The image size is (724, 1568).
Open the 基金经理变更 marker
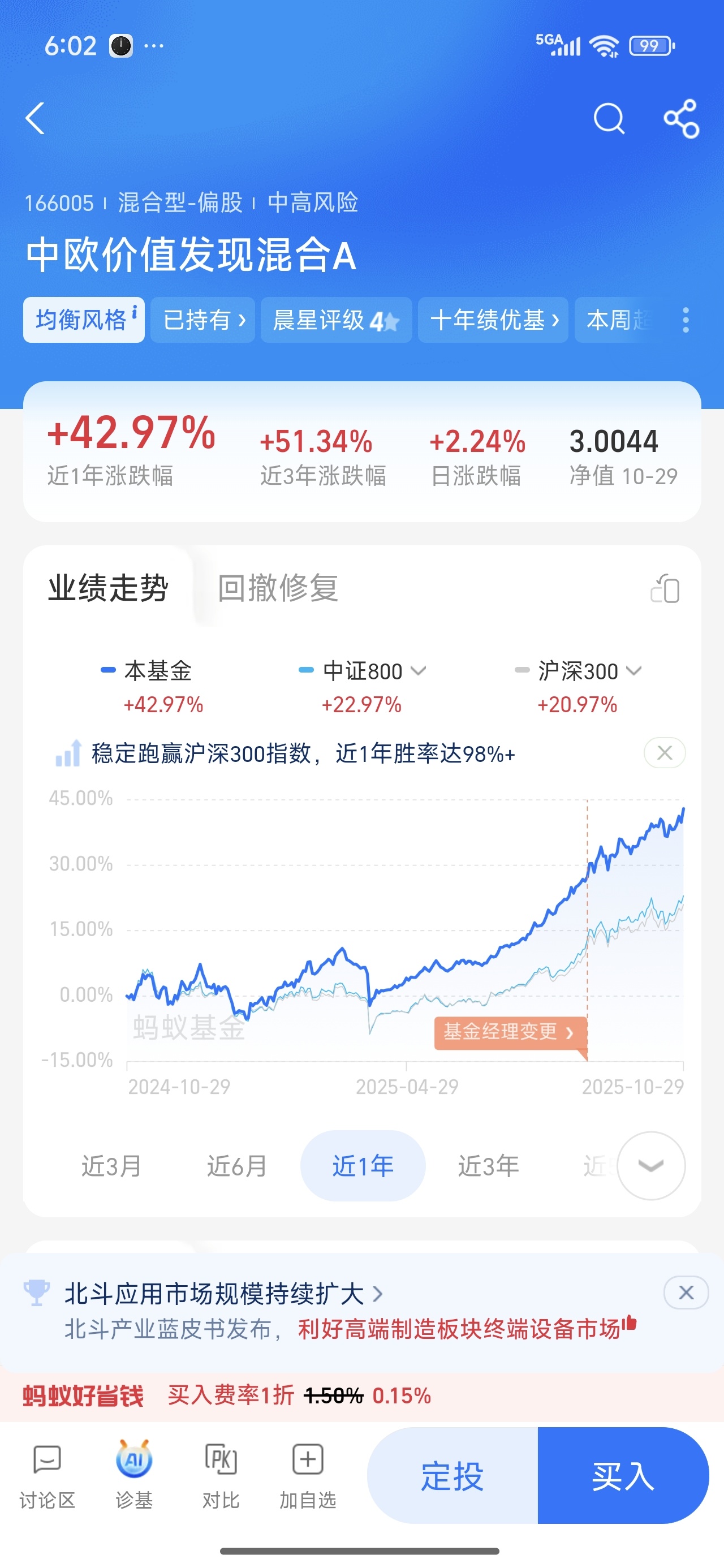coord(509,1032)
